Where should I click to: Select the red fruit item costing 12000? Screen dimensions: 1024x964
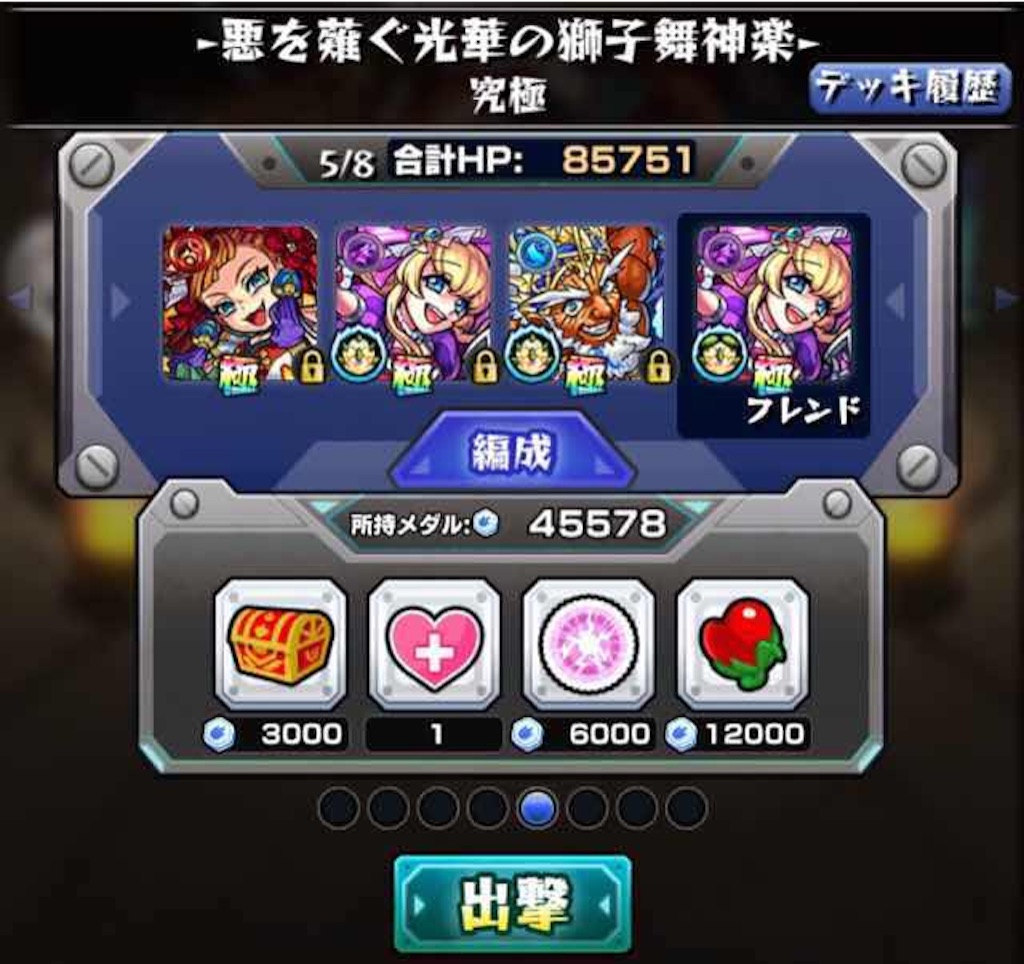point(743,645)
